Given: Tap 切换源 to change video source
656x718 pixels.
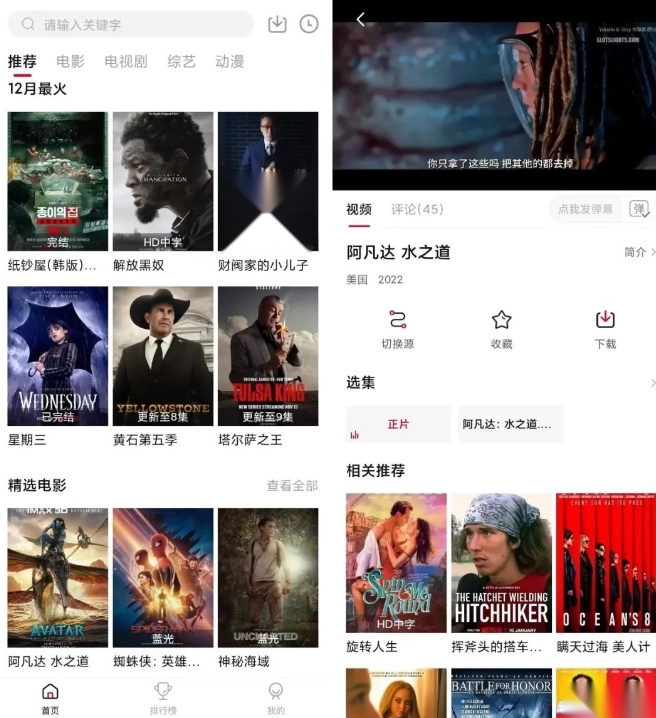Looking at the screenshot, I should click(x=398, y=329).
